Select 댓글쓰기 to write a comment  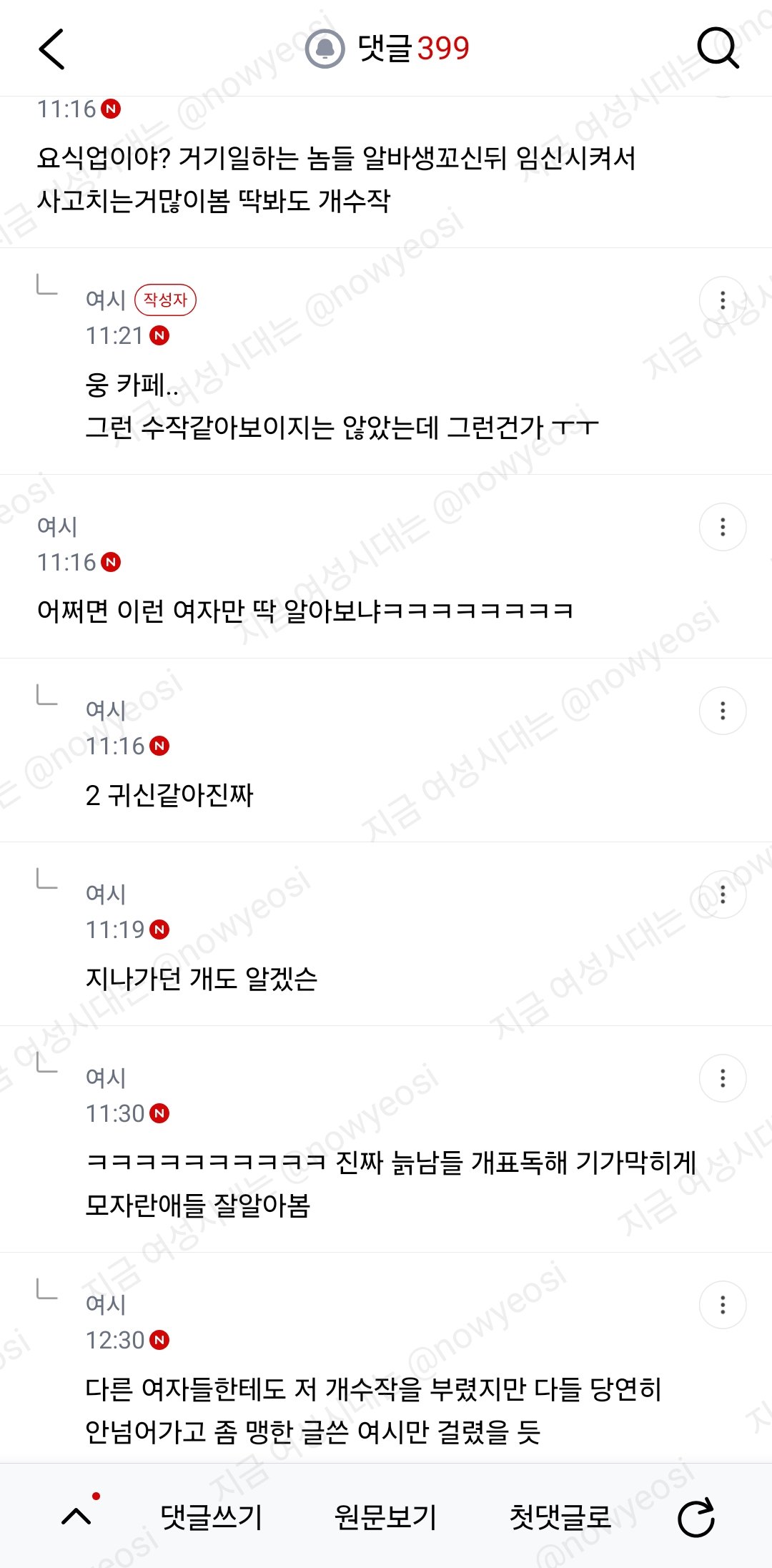[x=212, y=1517]
